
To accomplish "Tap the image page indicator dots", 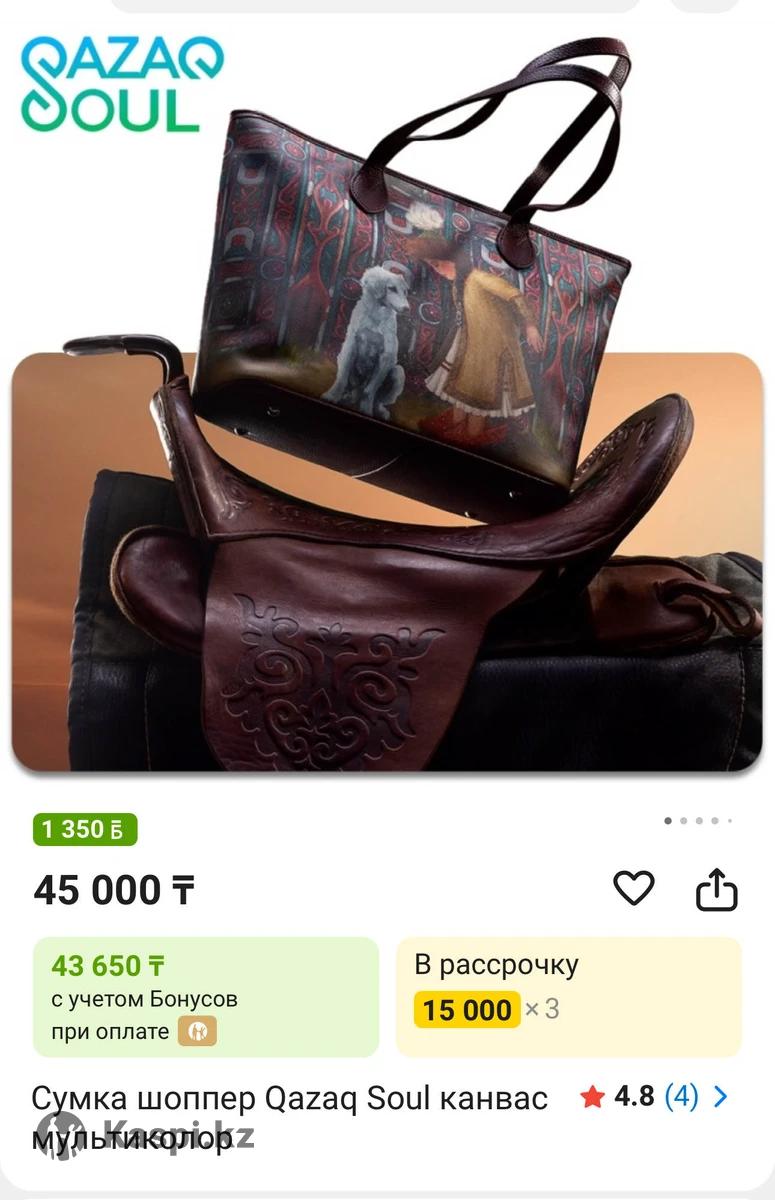I will (x=698, y=821).
